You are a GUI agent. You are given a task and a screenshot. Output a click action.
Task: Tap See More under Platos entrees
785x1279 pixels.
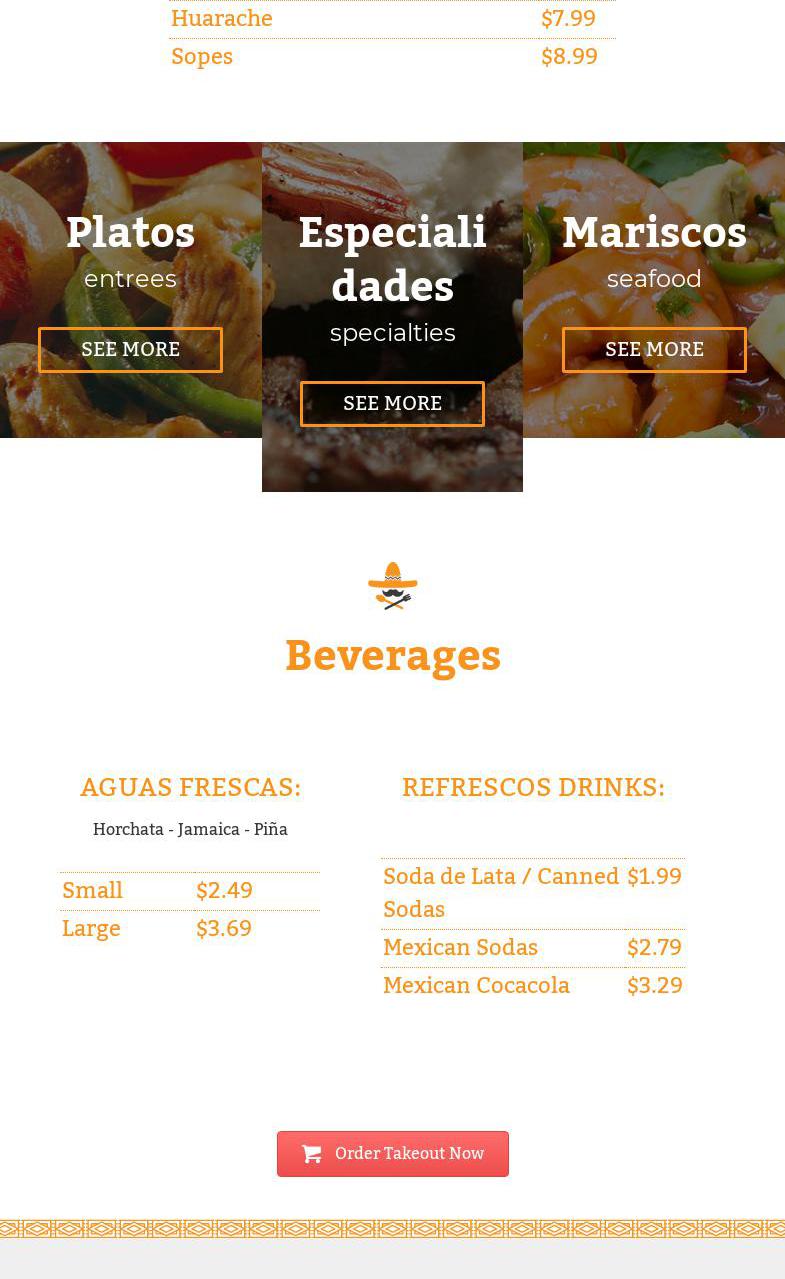(130, 350)
